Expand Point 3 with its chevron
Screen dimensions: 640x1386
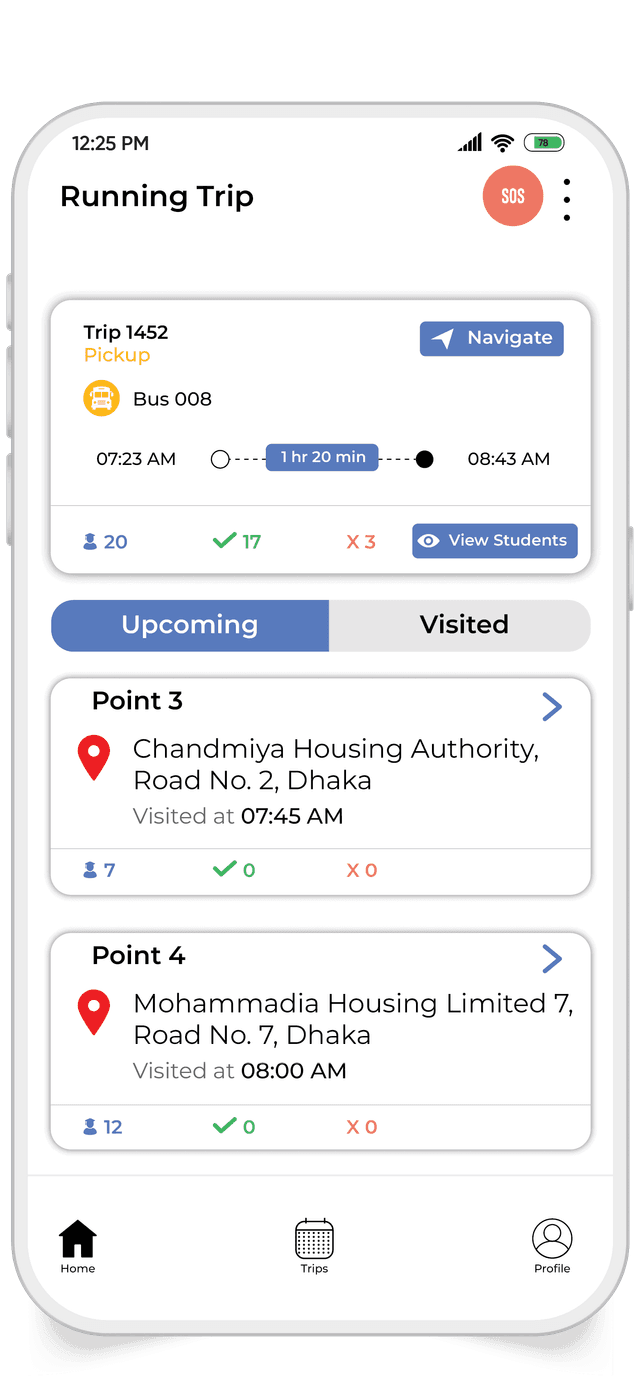tap(552, 706)
